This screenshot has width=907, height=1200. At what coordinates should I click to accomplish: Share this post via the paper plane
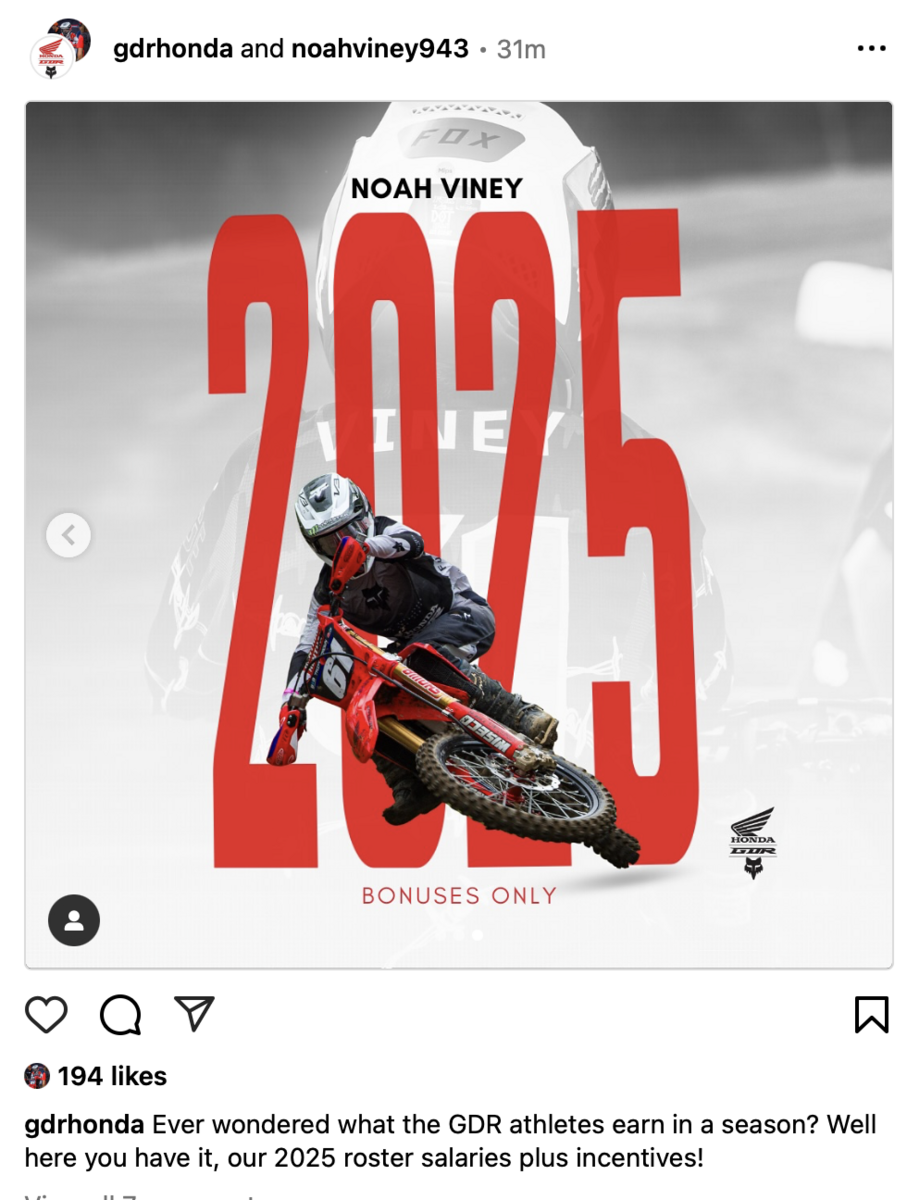194,1014
